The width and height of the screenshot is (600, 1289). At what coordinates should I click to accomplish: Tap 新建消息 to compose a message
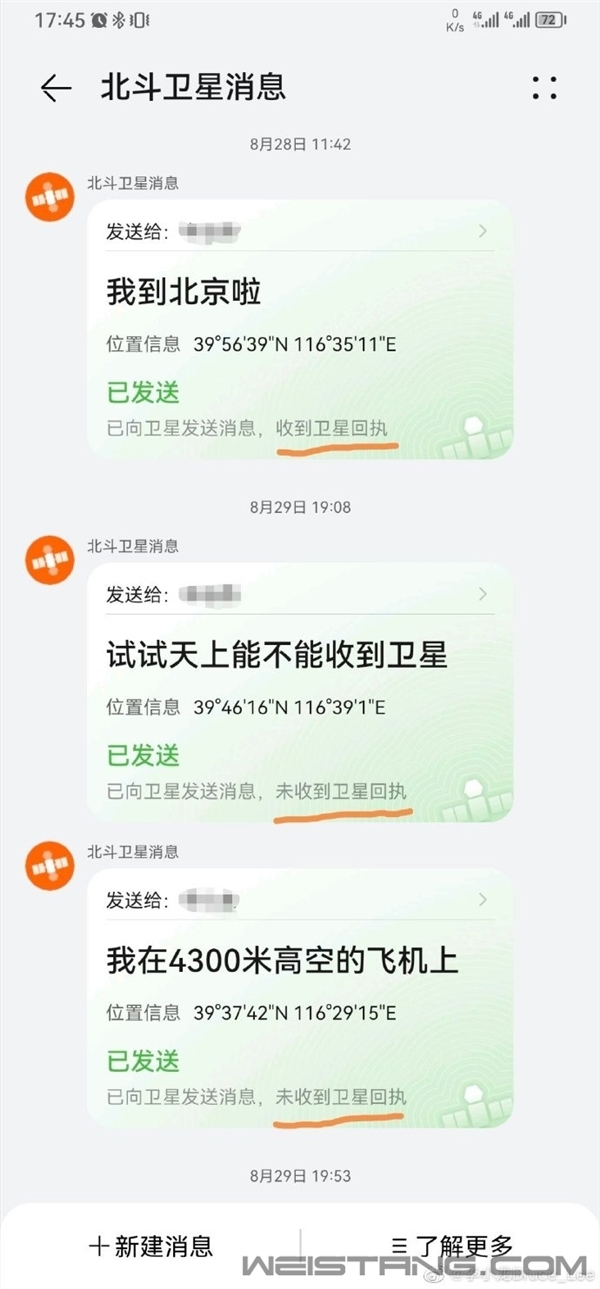pyautogui.click(x=152, y=1246)
